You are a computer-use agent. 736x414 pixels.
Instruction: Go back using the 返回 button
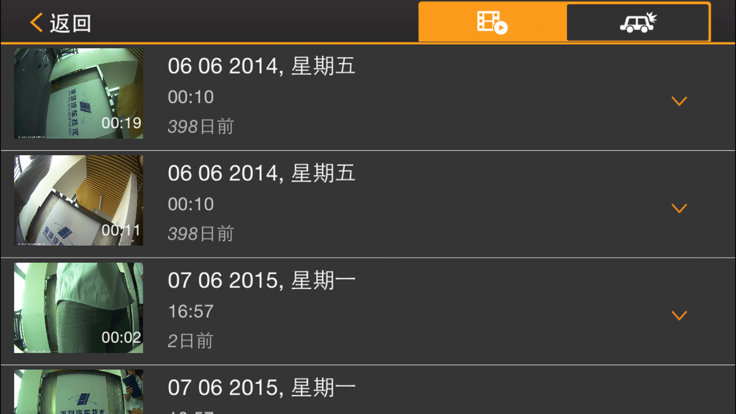(60, 23)
